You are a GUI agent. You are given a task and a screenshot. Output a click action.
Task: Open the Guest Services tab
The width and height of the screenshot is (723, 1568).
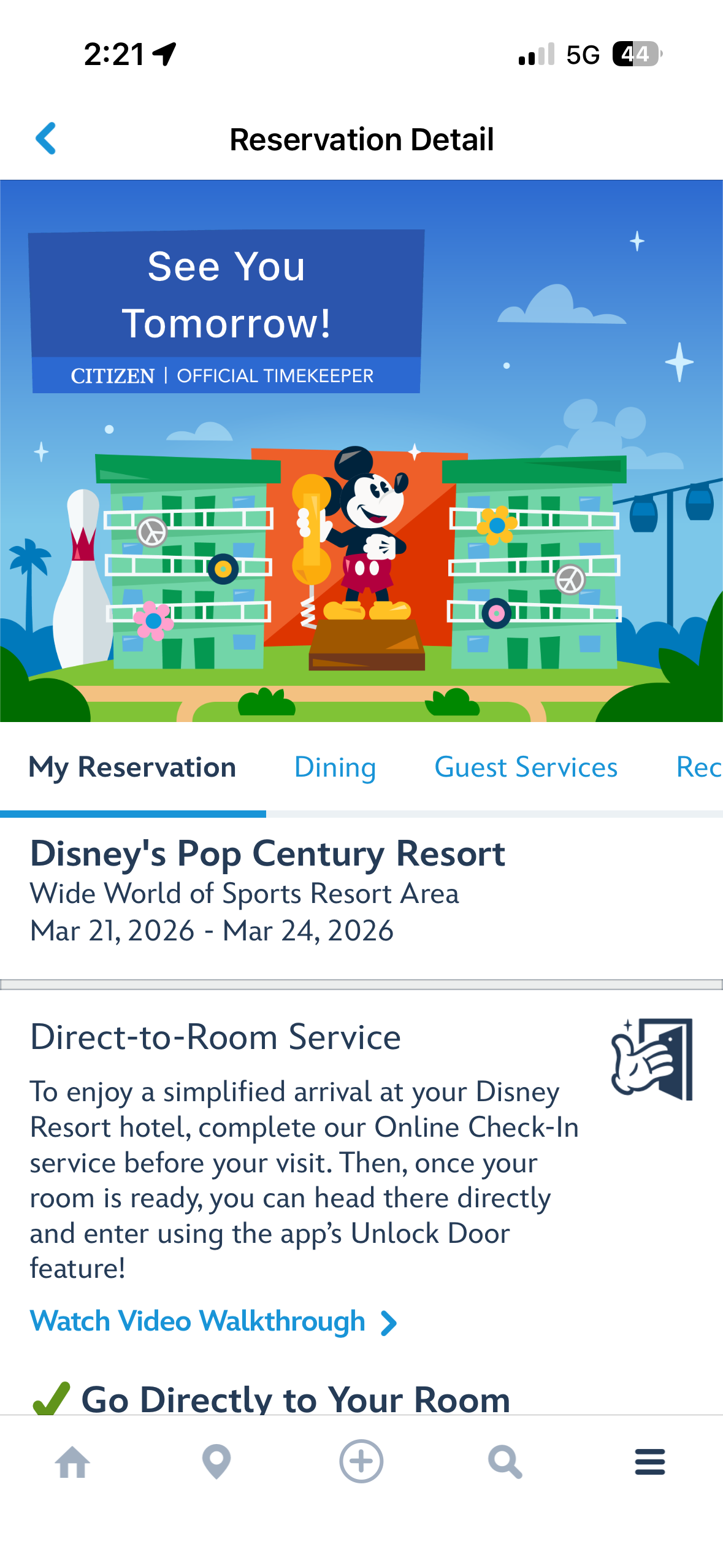click(x=526, y=767)
